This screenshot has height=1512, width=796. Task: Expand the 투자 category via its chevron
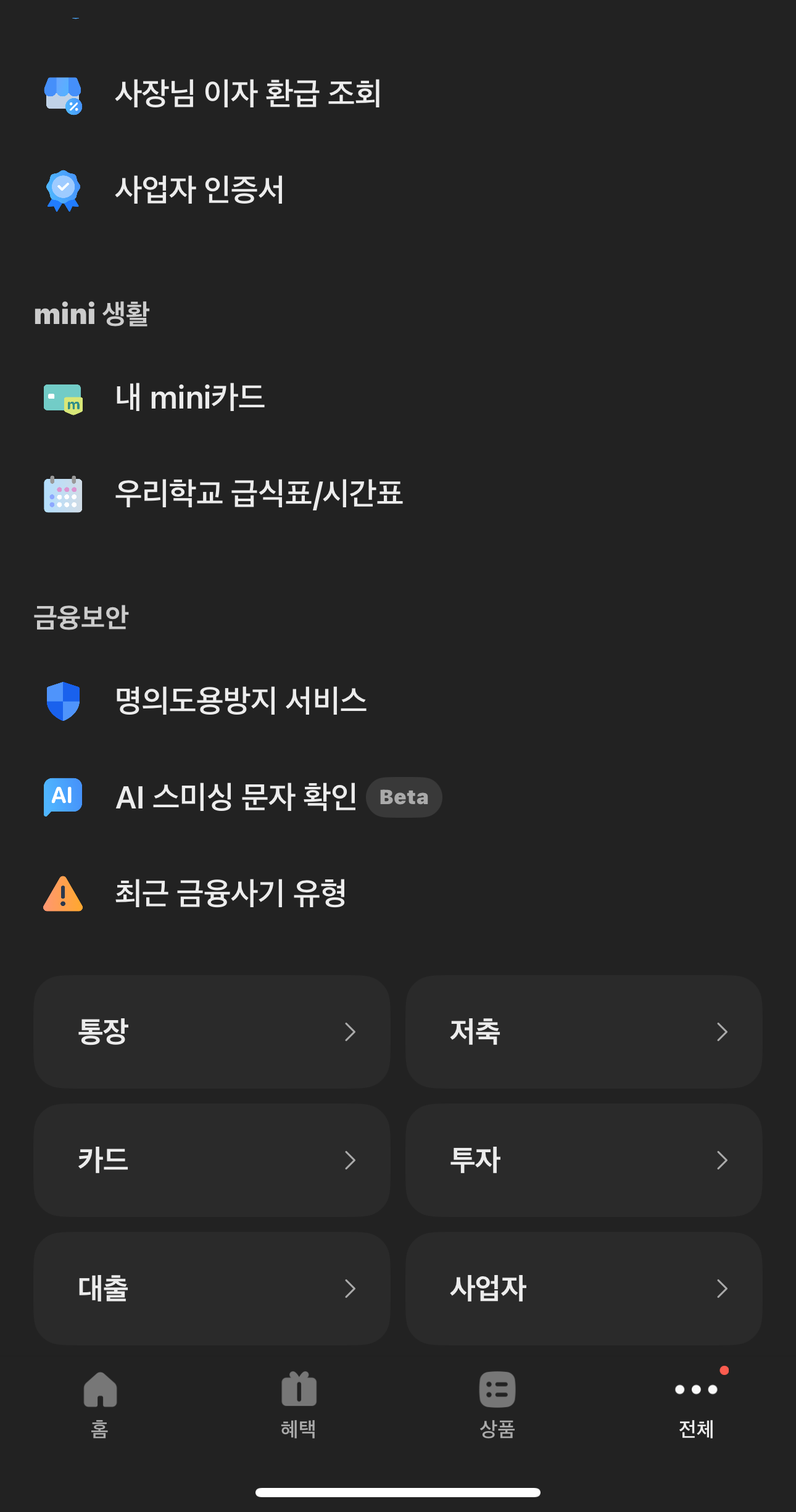coord(722,1160)
